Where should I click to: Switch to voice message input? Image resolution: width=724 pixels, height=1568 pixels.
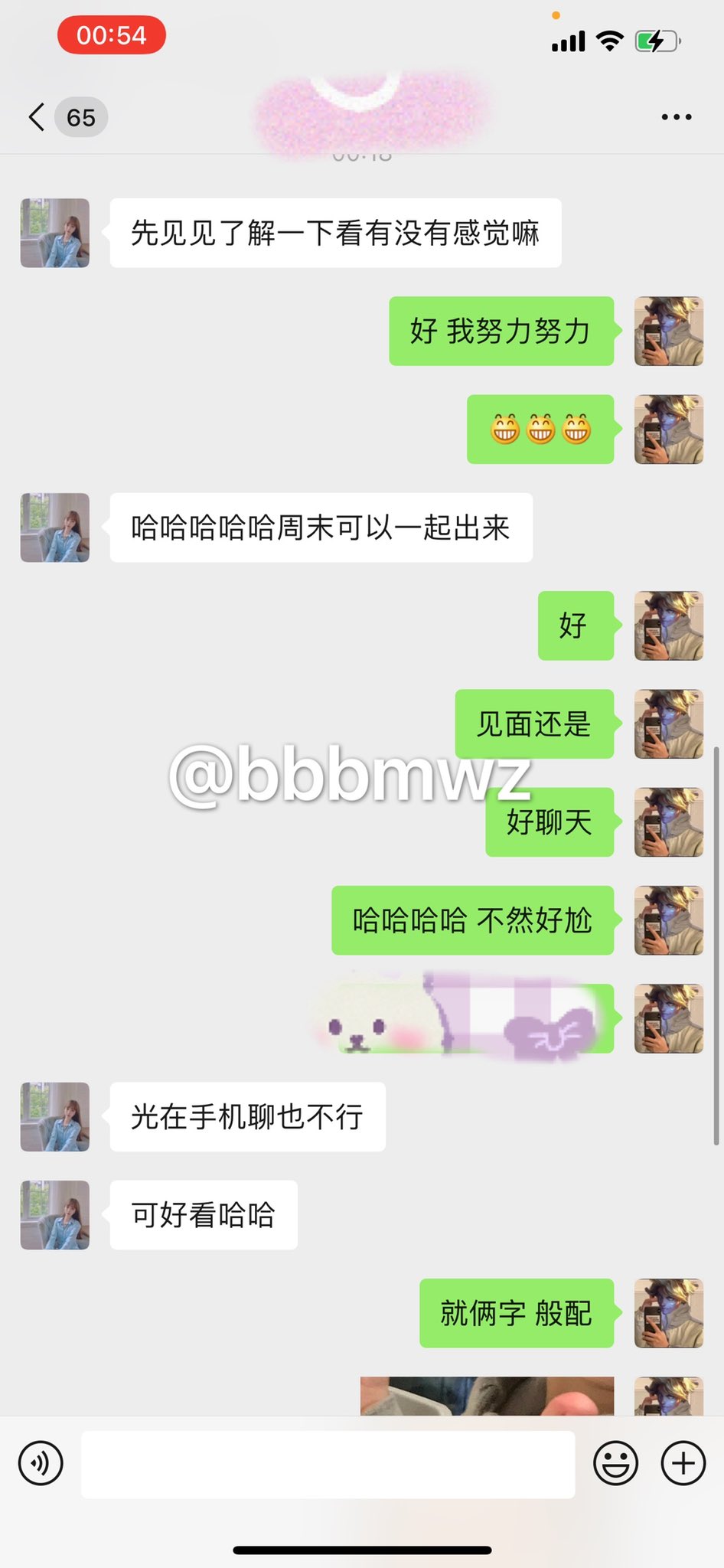tap(41, 1463)
